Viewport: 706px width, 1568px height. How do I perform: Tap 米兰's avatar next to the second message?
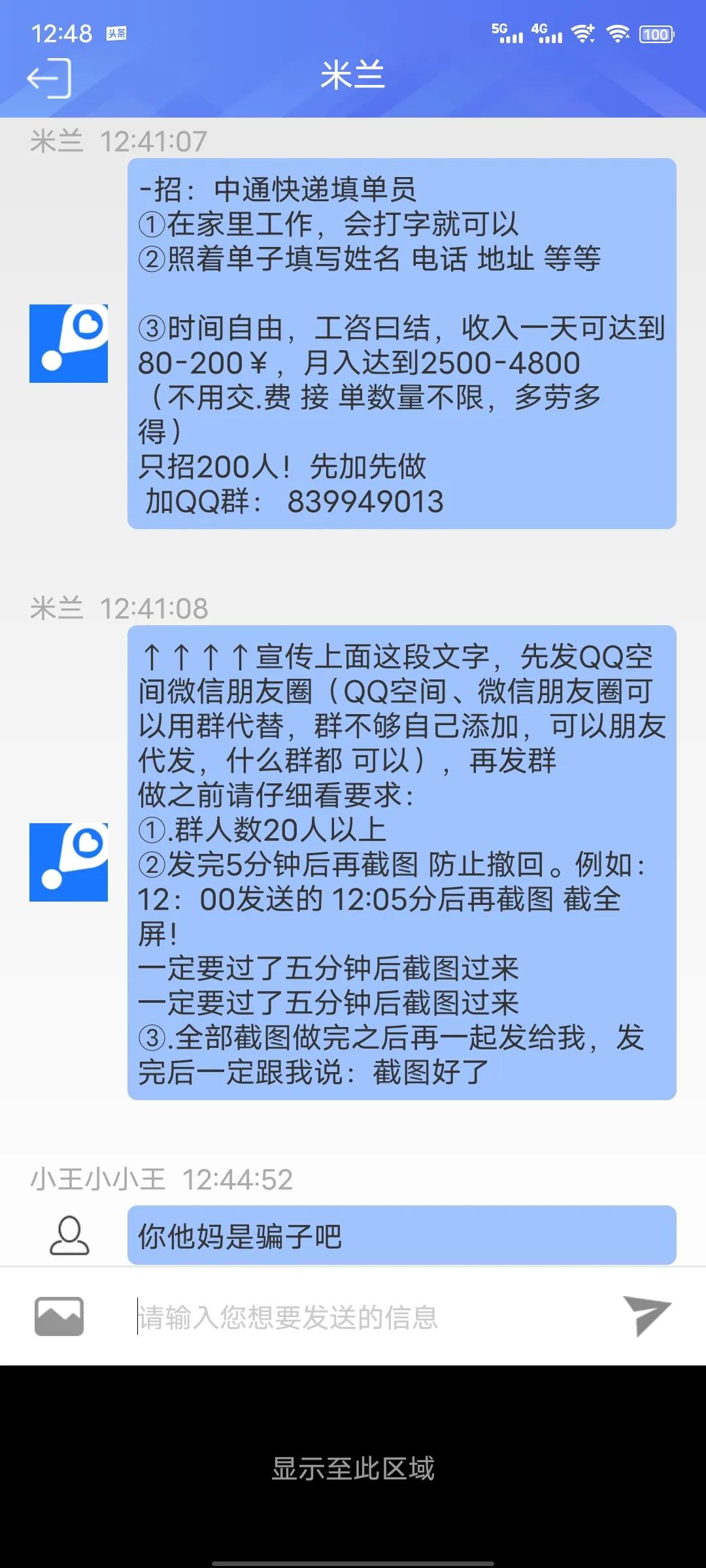[69, 862]
